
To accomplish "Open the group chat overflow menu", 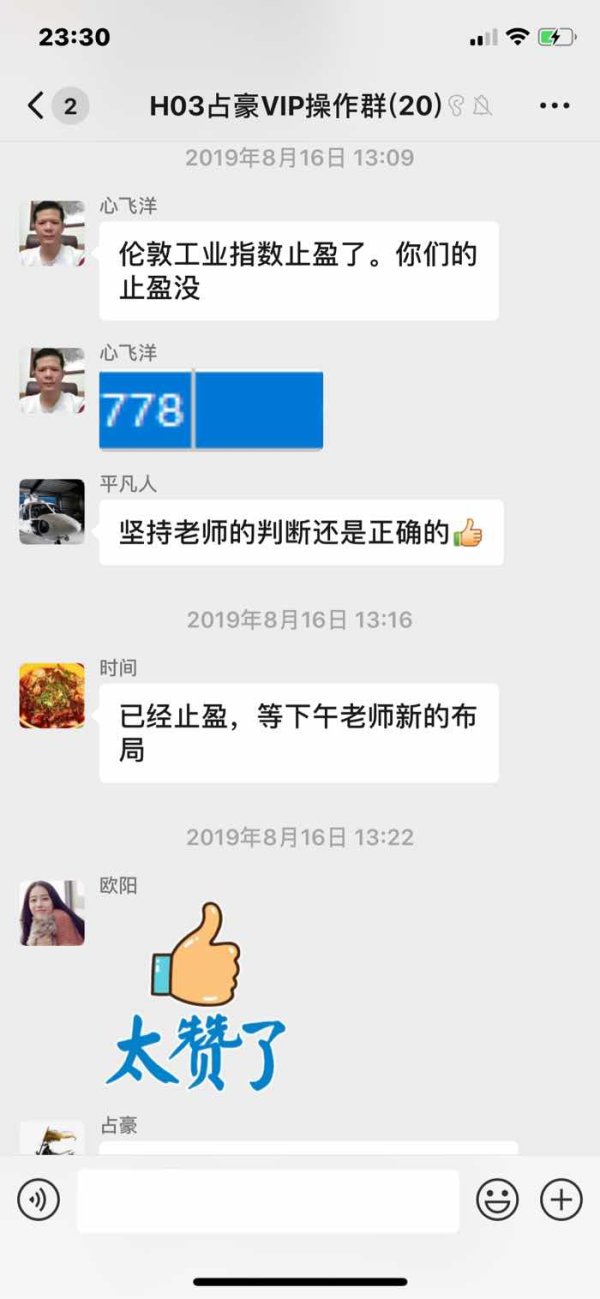I will pos(554,106).
